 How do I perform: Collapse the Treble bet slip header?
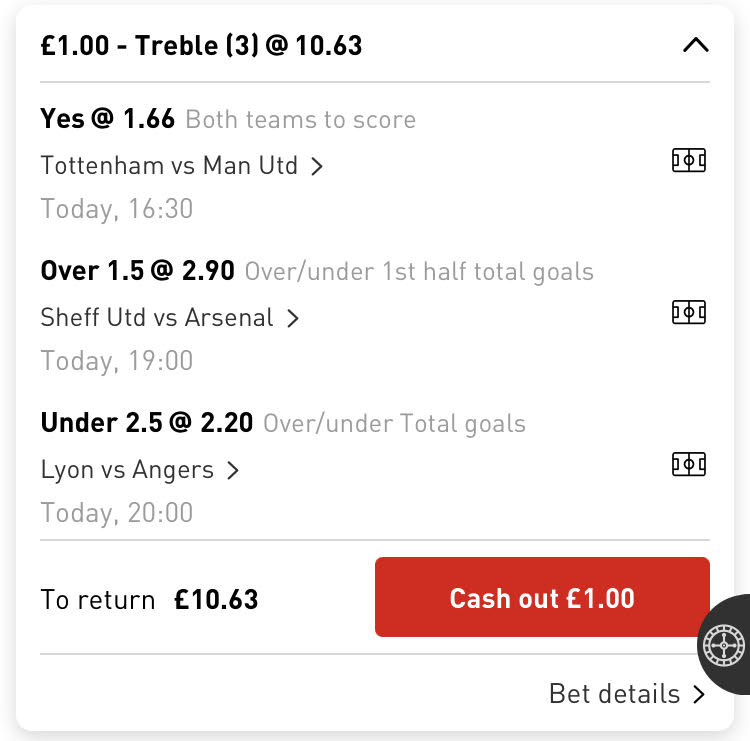[694, 45]
